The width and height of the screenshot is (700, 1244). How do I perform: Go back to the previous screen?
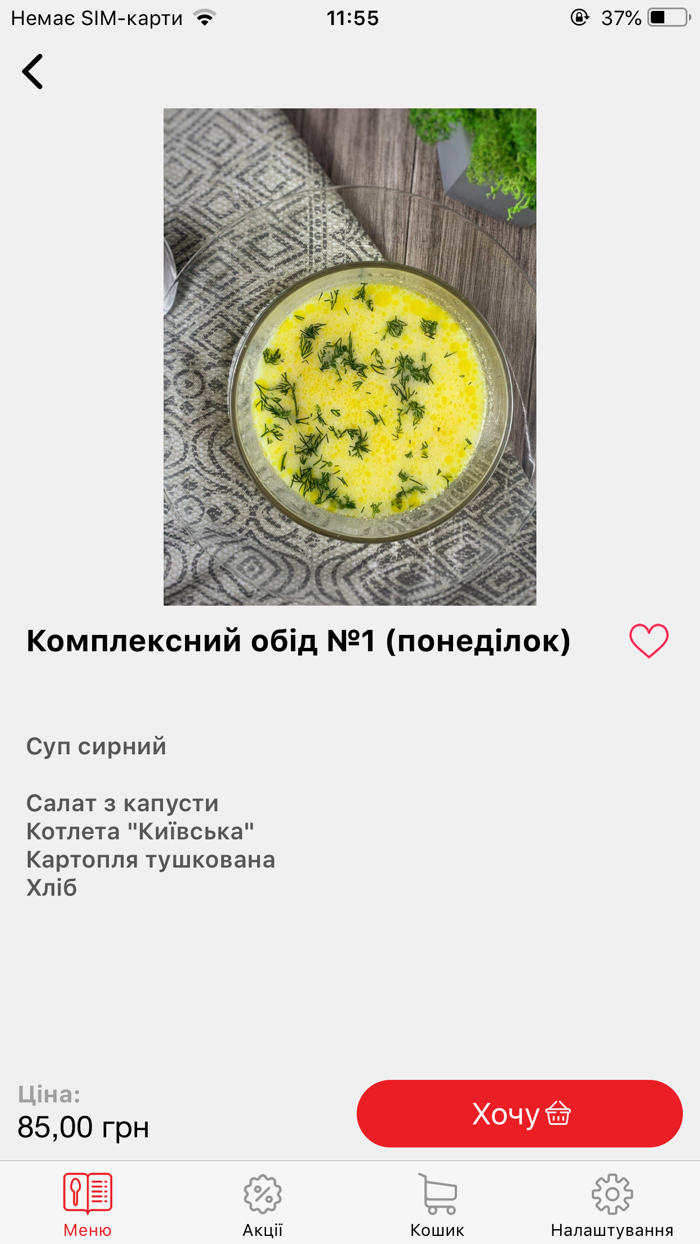click(33, 72)
